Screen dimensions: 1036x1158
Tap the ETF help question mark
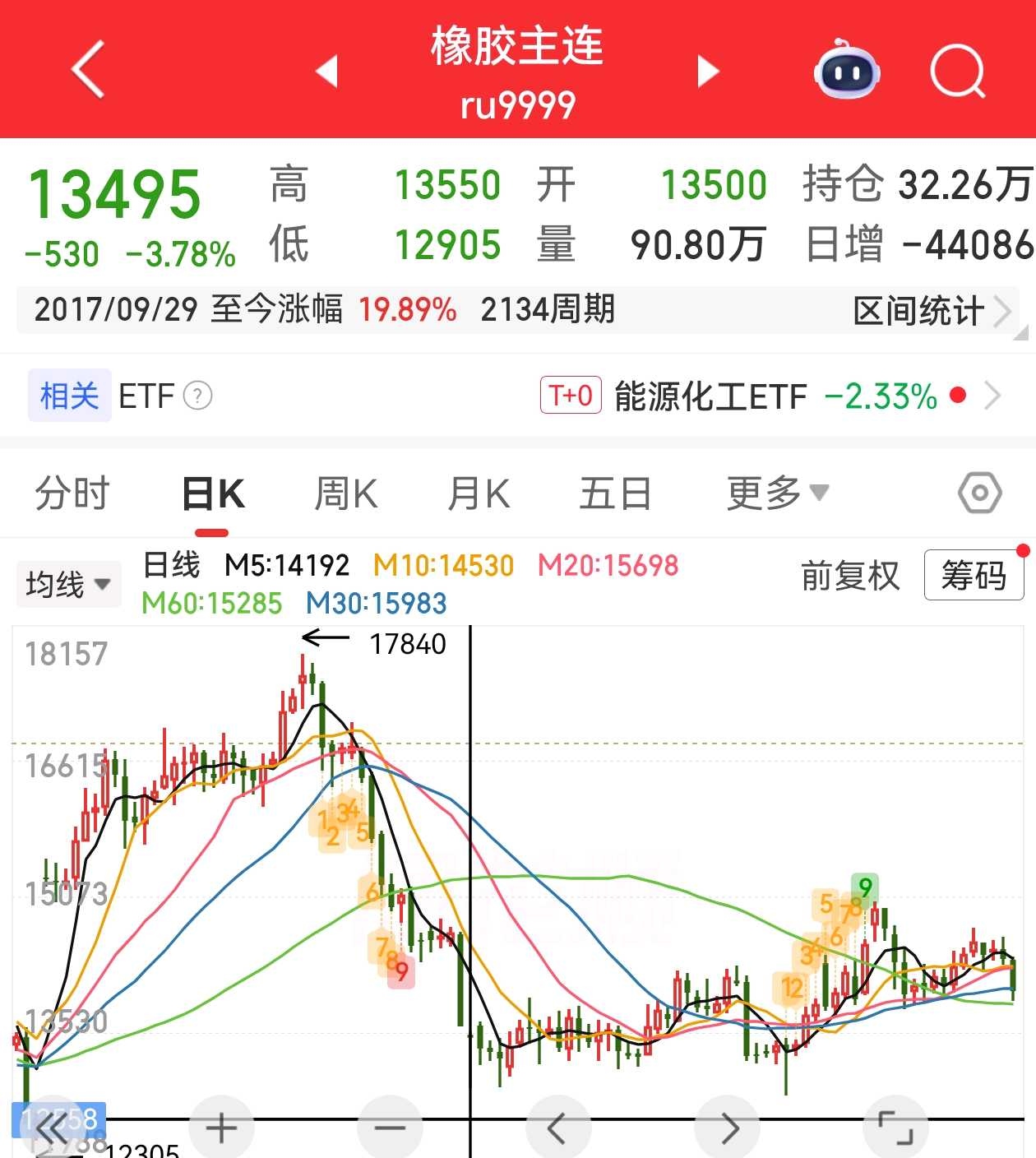click(197, 396)
